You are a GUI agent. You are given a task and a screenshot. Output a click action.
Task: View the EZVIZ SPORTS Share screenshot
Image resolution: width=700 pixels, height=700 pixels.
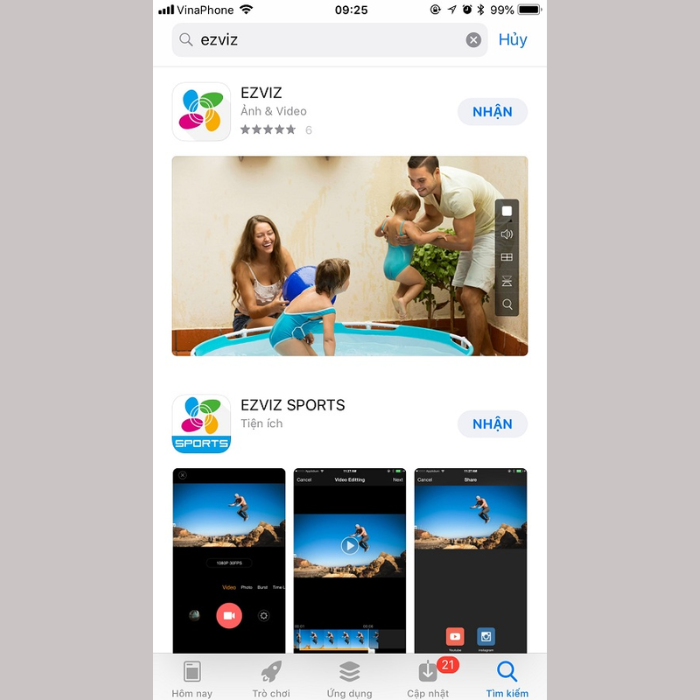[470, 560]
